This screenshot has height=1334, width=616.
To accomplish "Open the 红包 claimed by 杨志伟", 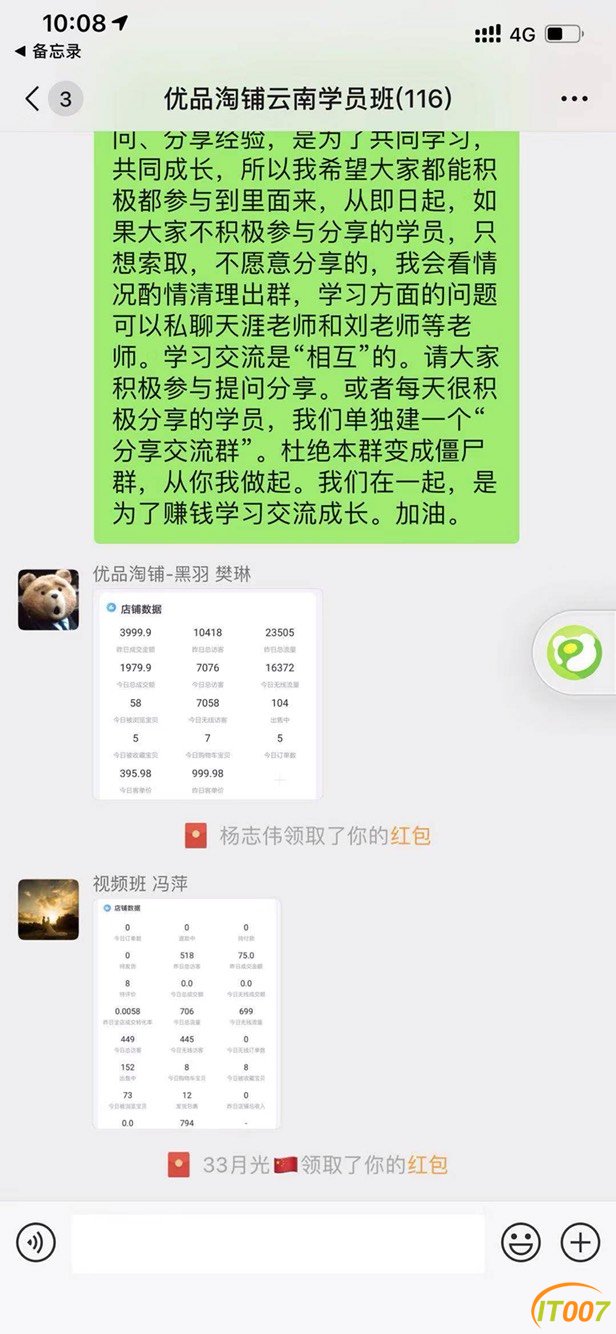I will point(409,836).
